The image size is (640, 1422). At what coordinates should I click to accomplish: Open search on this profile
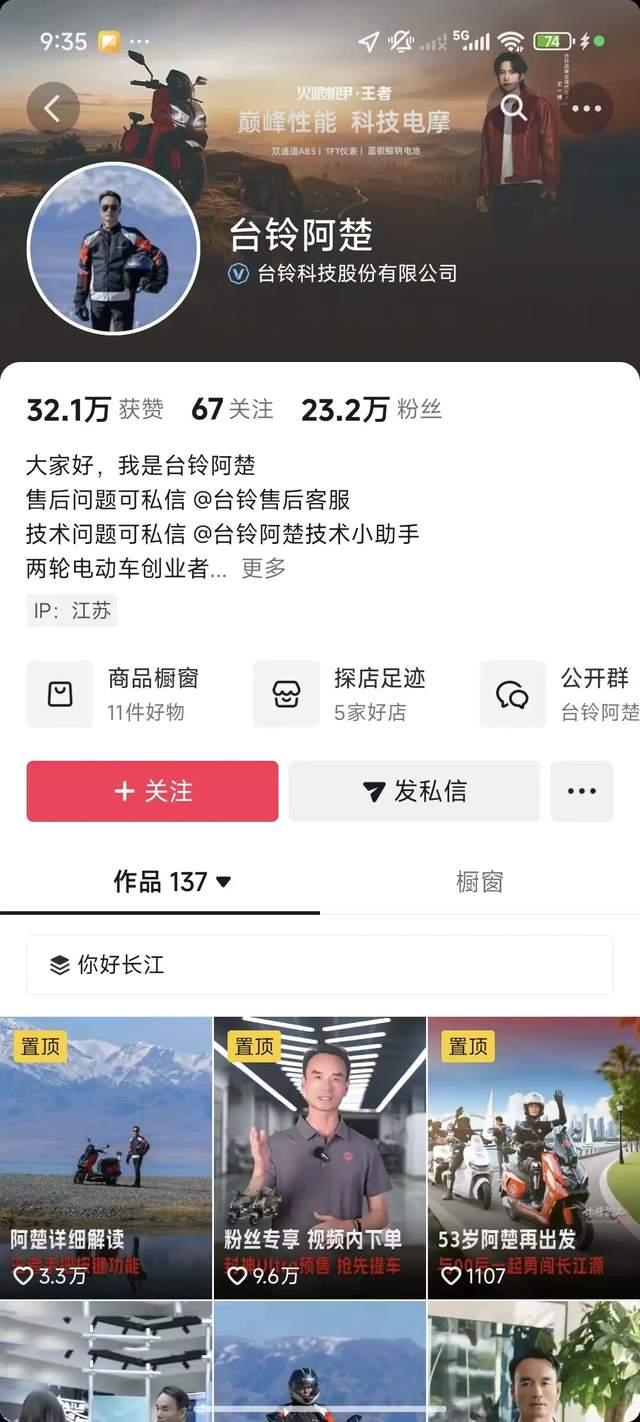514,108
